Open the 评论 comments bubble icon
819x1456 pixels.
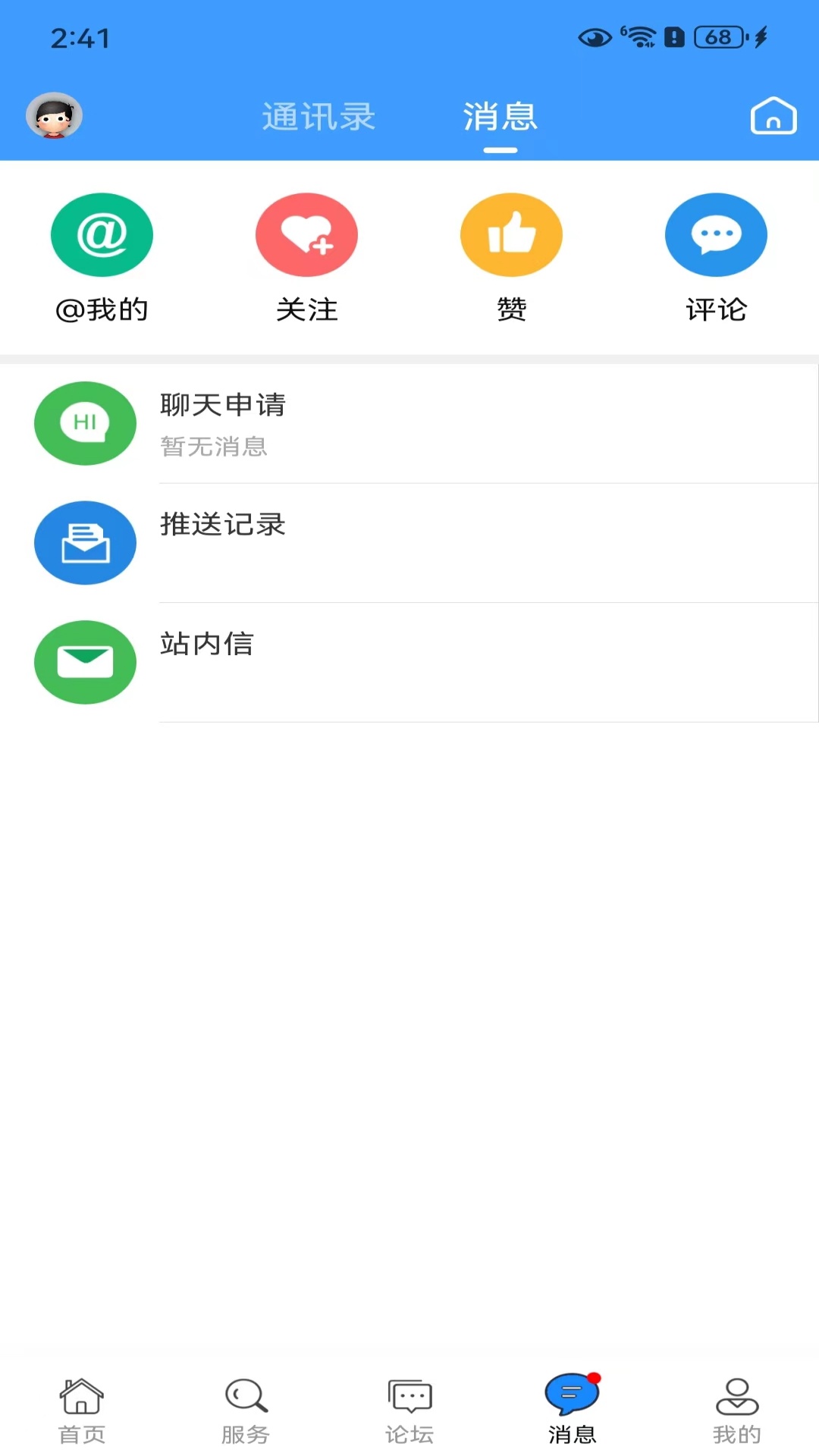point(716,234)
